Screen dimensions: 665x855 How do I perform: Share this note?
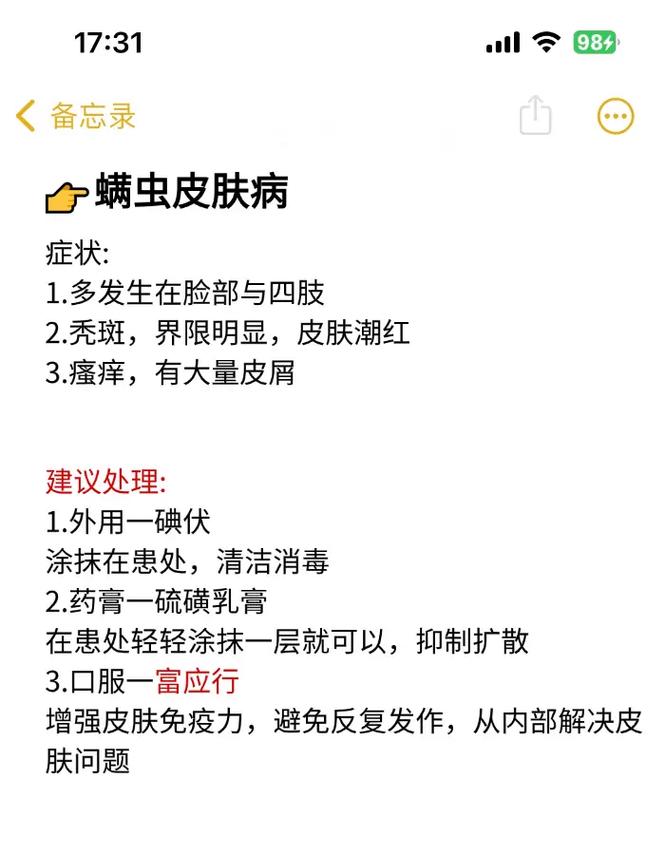coord(535,116)
